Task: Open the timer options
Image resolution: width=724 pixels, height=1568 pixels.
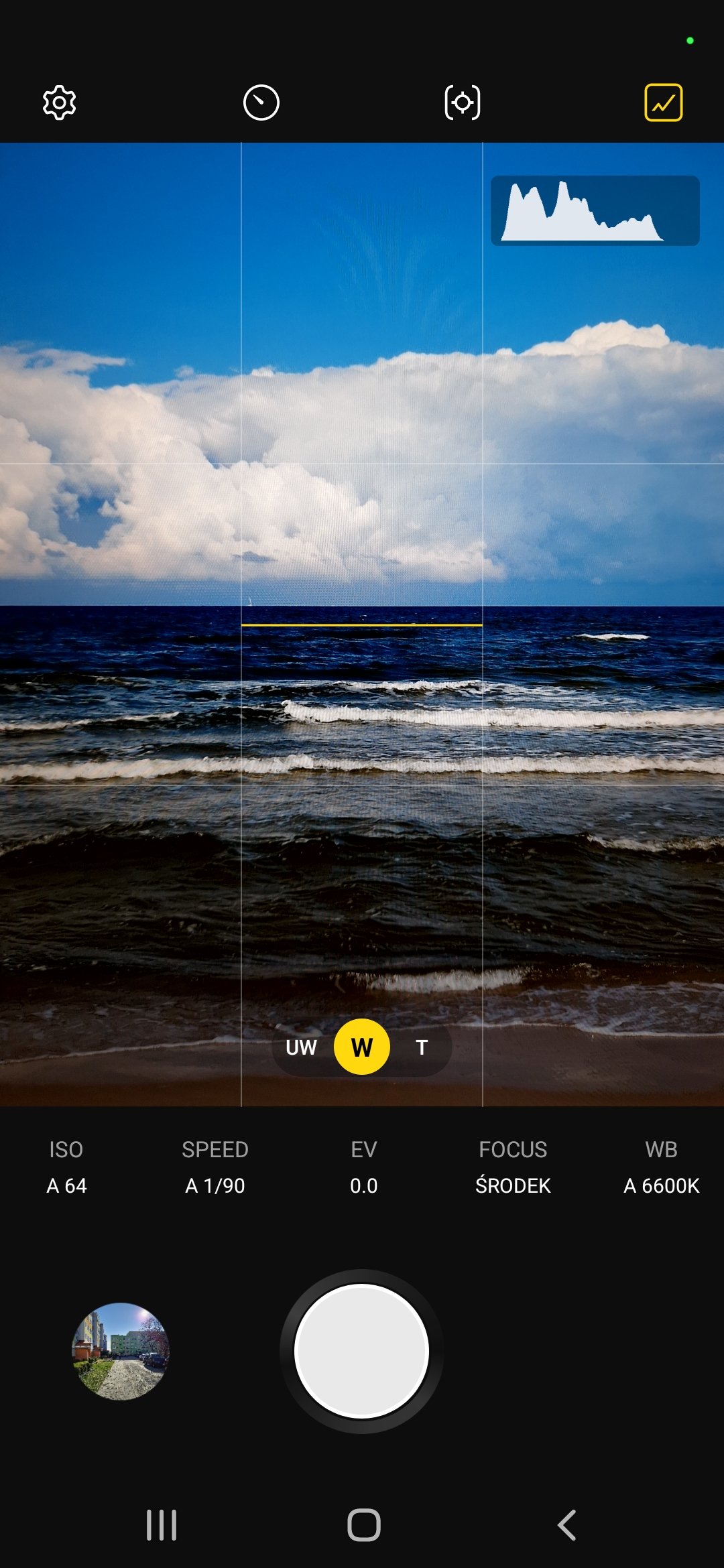Action: [x=261, y=103]
